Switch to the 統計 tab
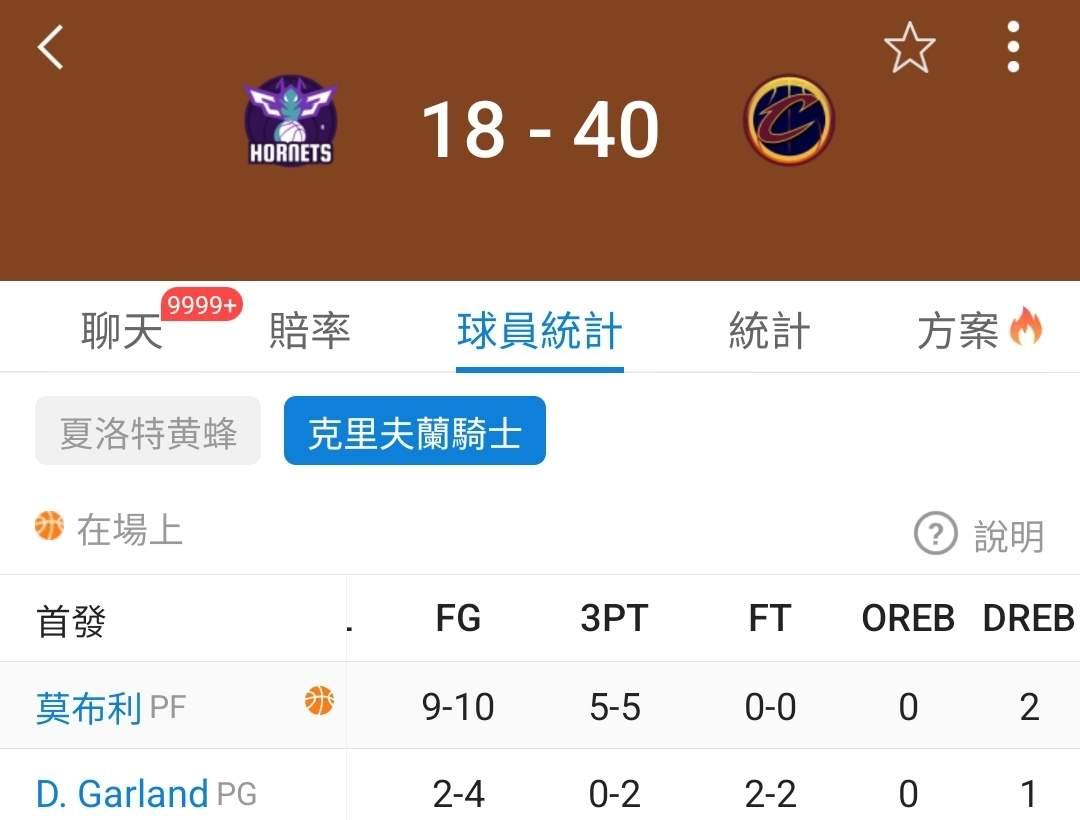 (x=769, y=330)
